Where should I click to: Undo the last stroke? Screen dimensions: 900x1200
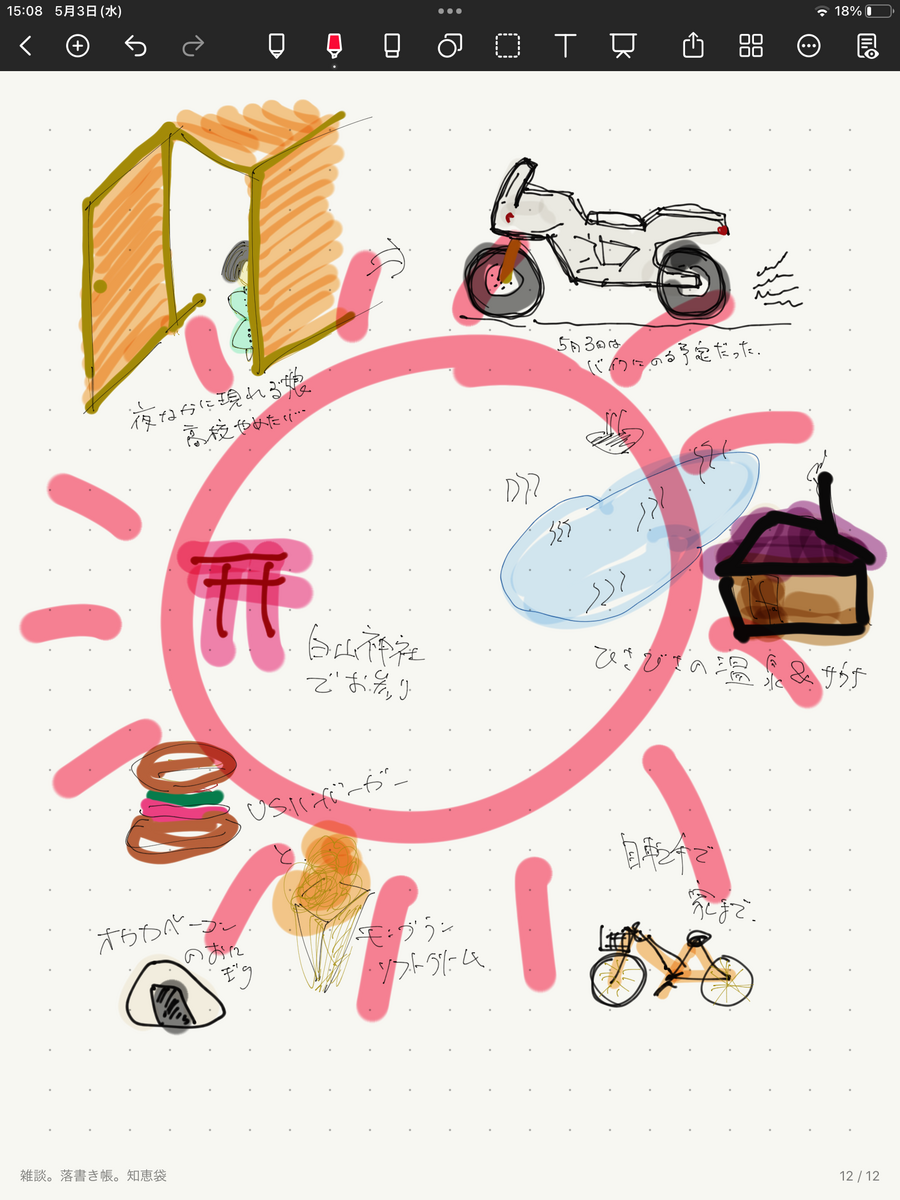click(135, 45)
